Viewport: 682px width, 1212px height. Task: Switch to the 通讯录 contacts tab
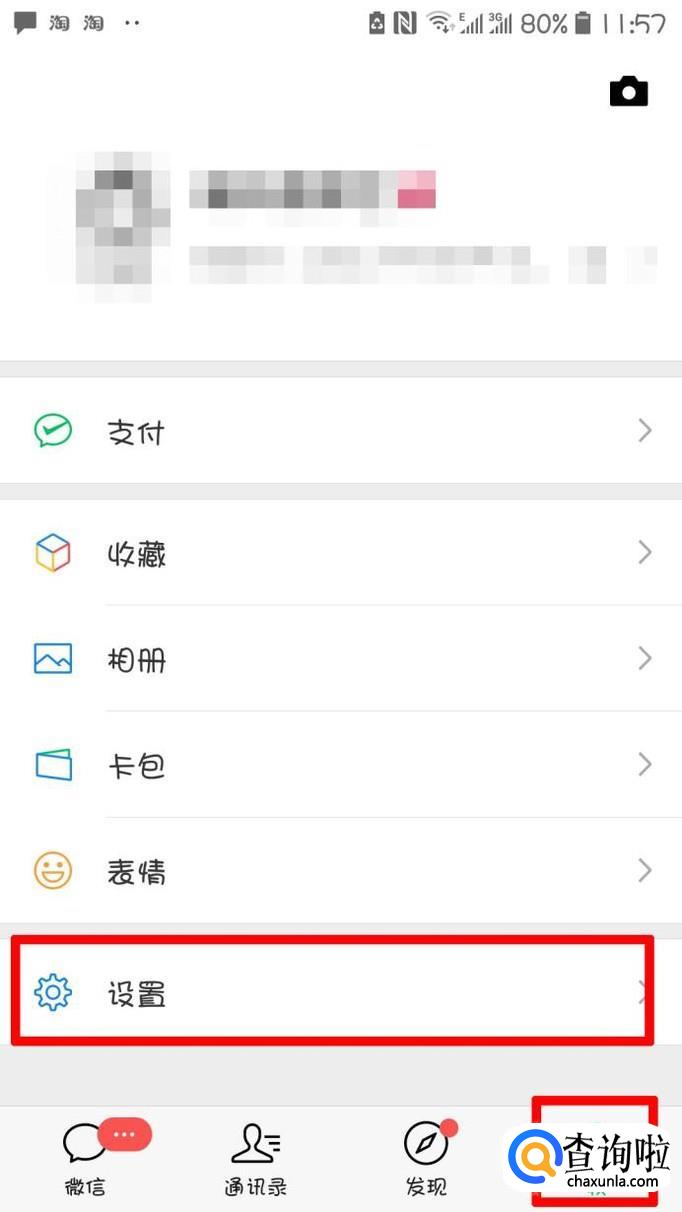[255, 1158]
